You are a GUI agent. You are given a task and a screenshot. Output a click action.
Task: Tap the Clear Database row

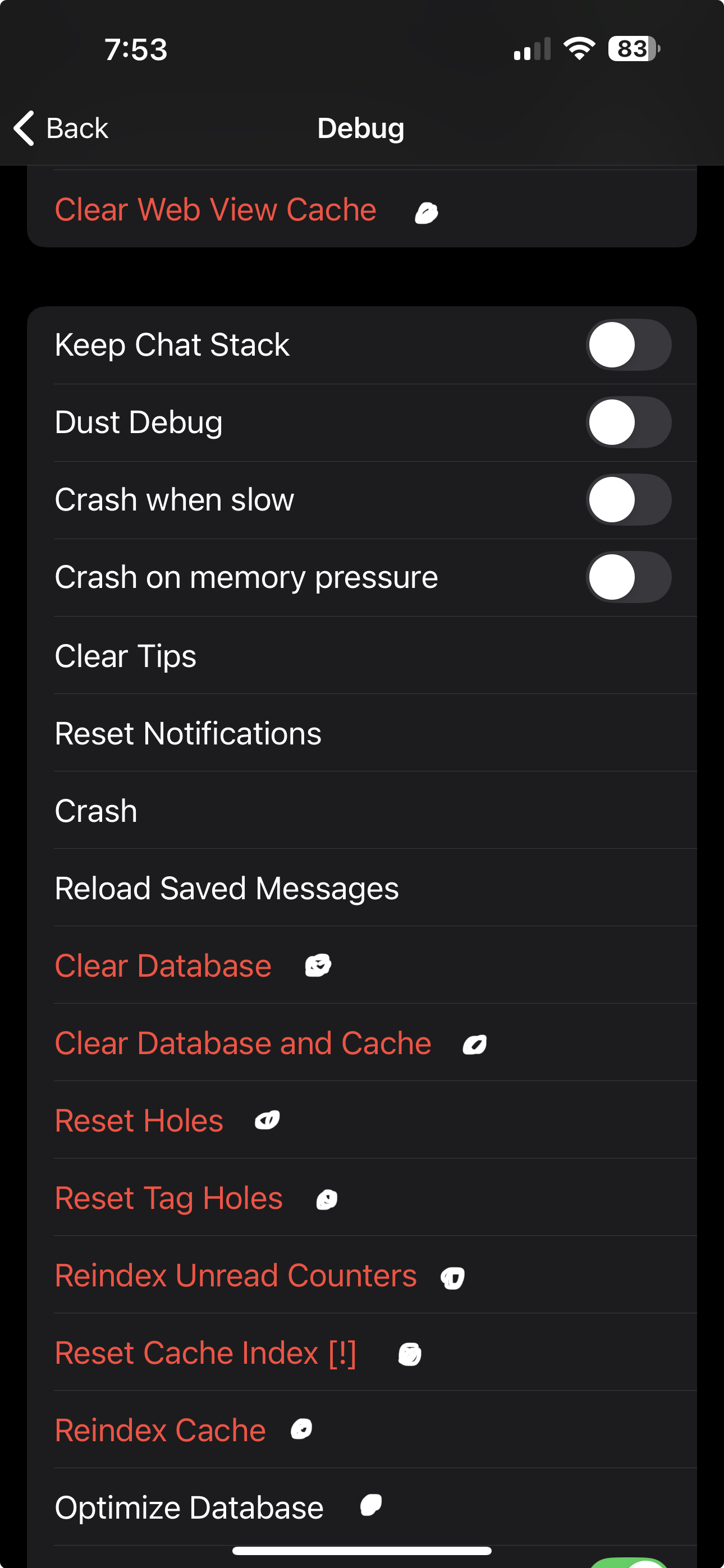point(163,966)
